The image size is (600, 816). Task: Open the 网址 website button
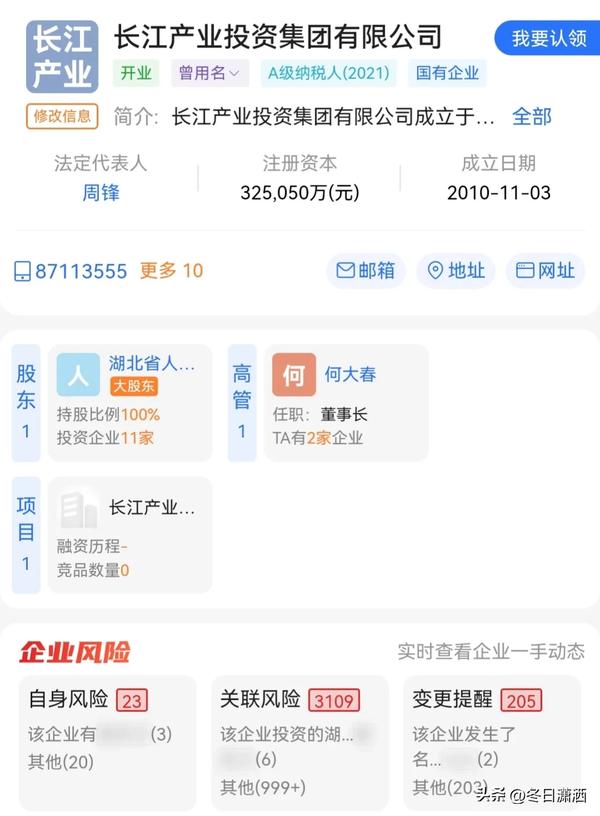546,271
